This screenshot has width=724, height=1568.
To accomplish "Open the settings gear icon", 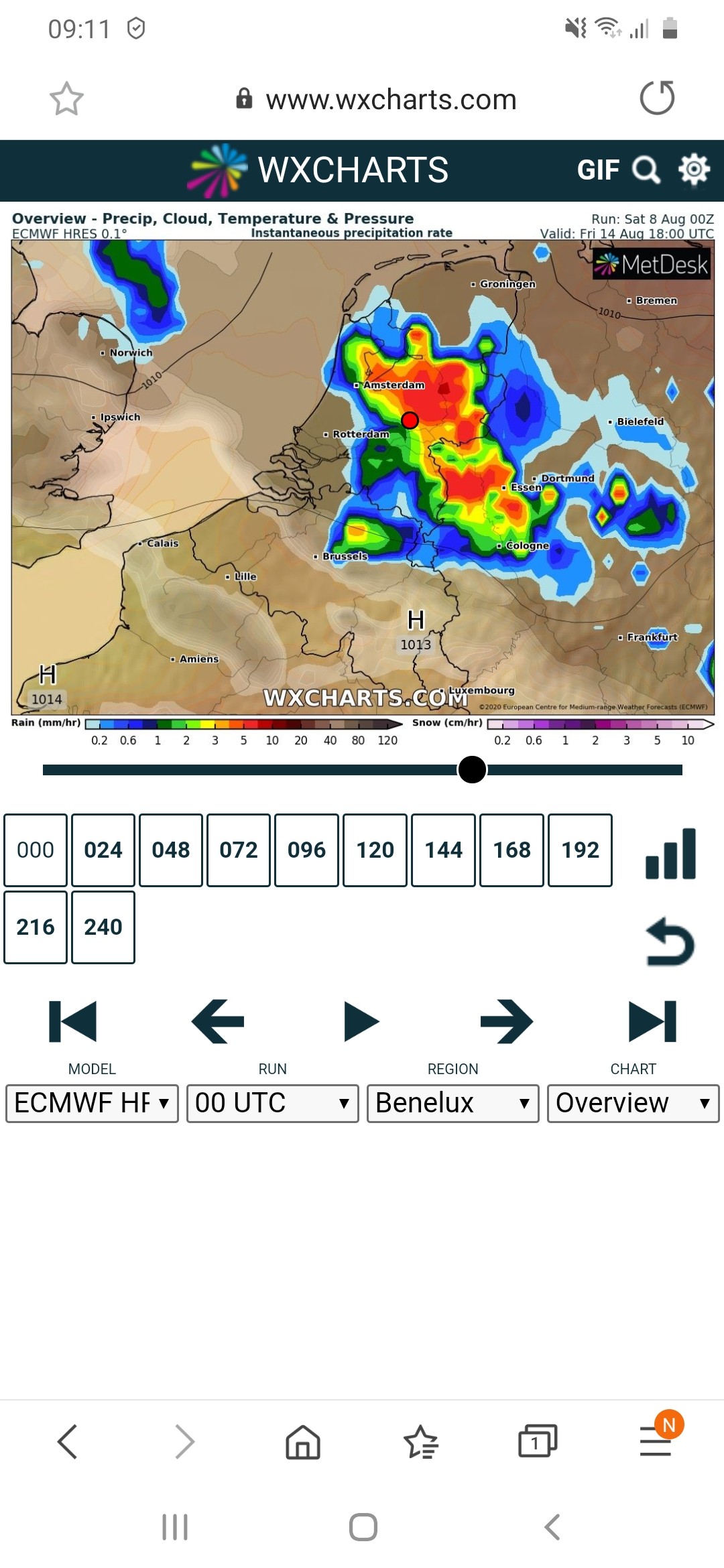I will tap(694, 169).
